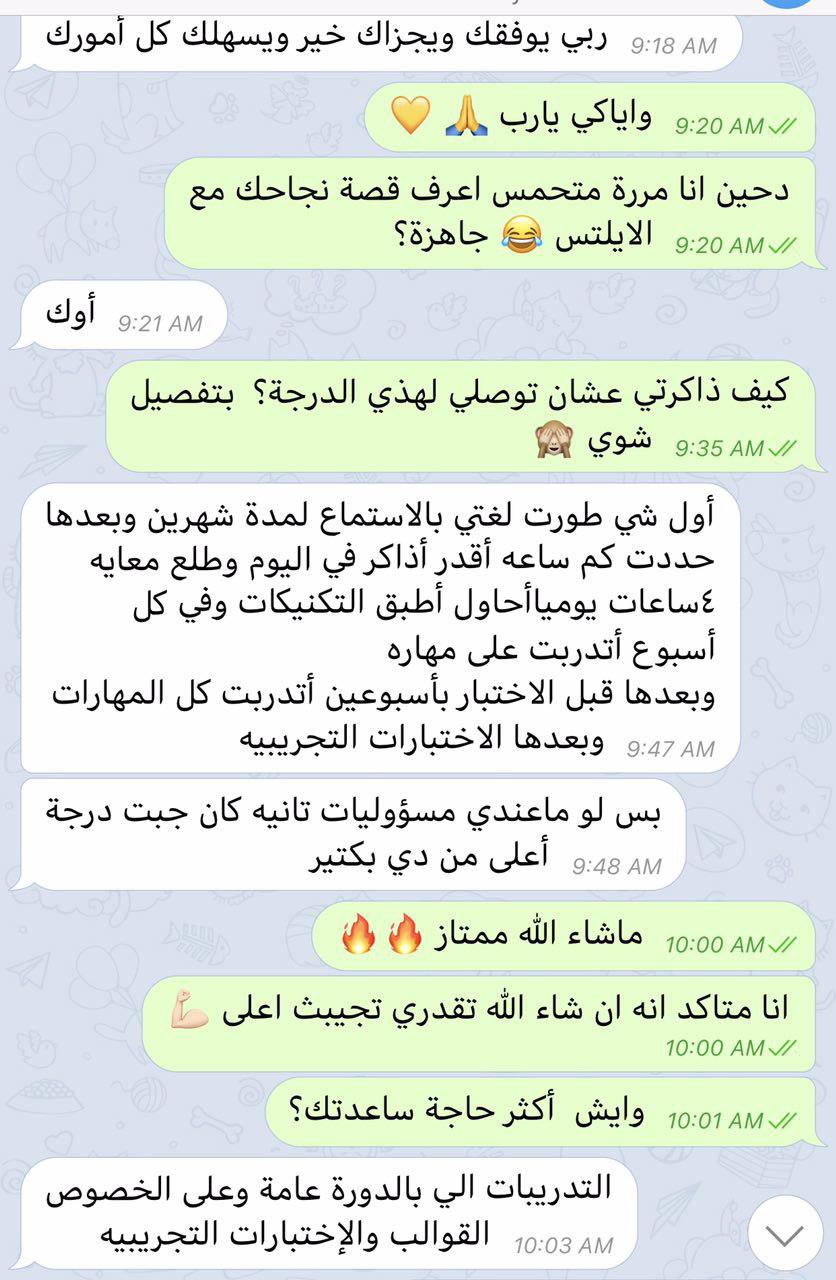Jump to the latest message with down arrow
Screen dimensions: 836x1280
click(x=786, y=1234)
